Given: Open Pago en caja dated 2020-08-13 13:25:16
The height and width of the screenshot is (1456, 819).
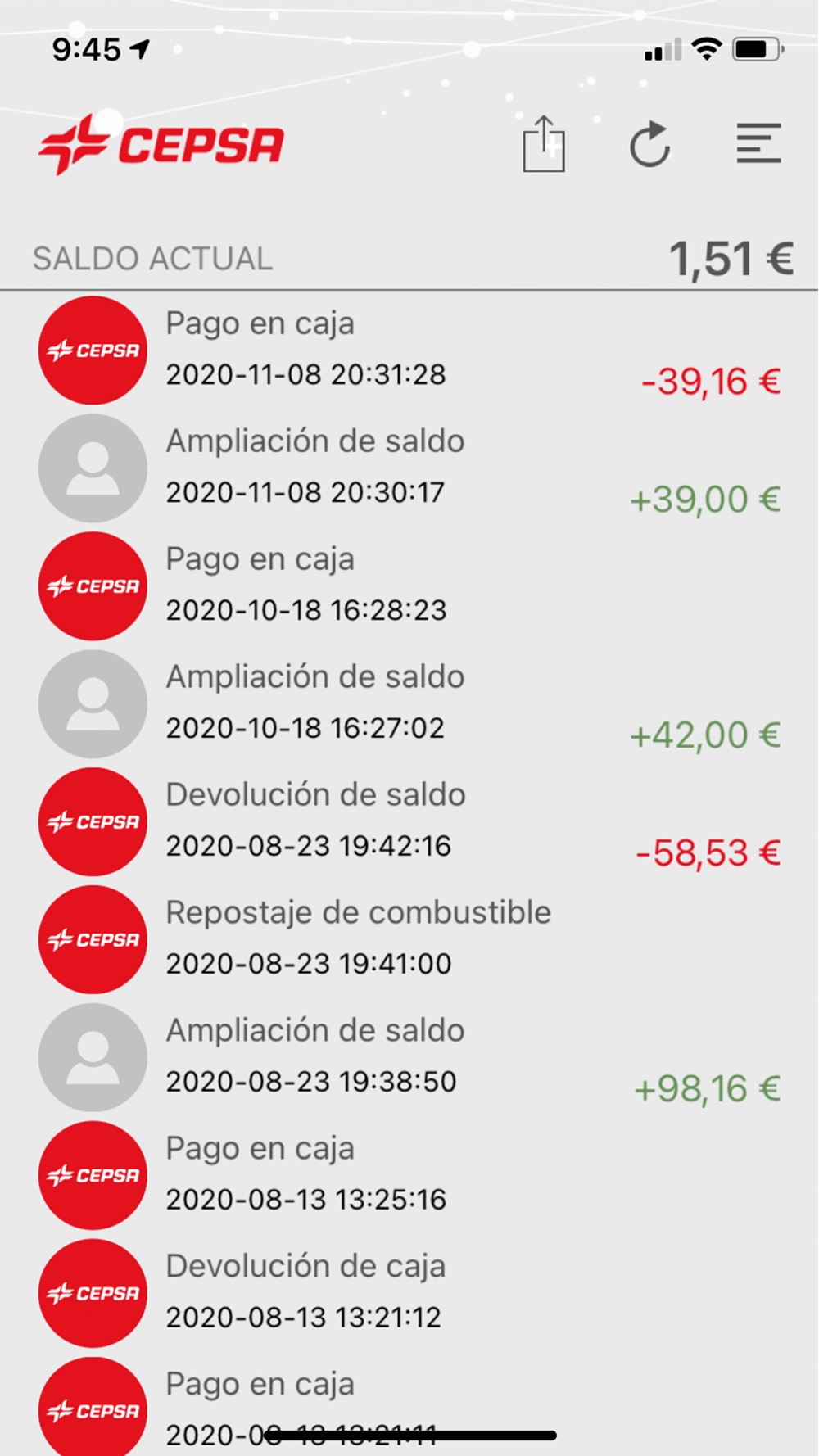Looking at the screenshot, I should tap(409, 1176).
